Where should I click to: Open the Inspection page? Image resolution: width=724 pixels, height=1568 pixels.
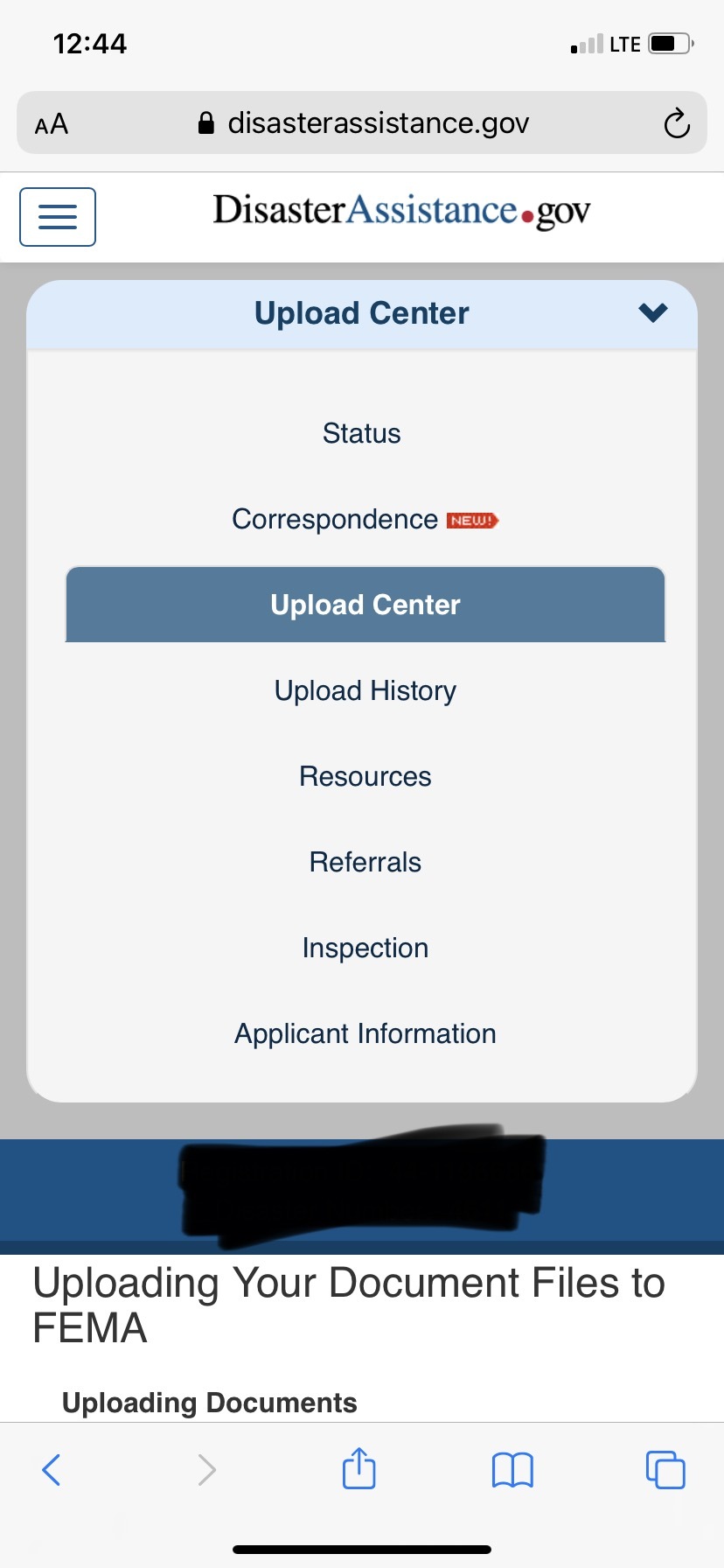point(365,947)
